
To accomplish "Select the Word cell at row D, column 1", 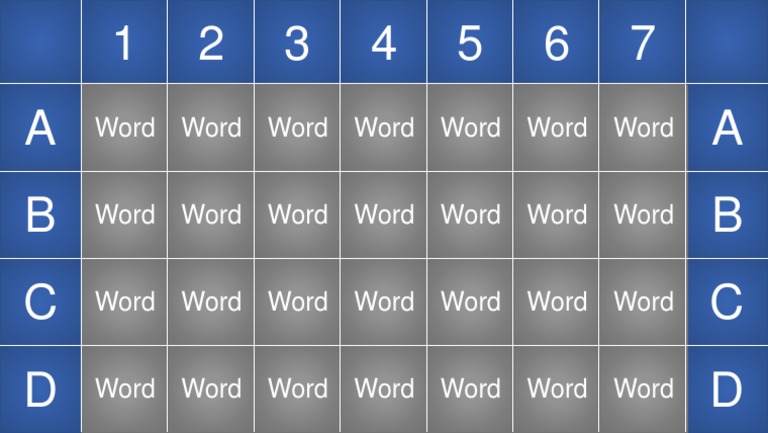I will (x=125, y=389).
